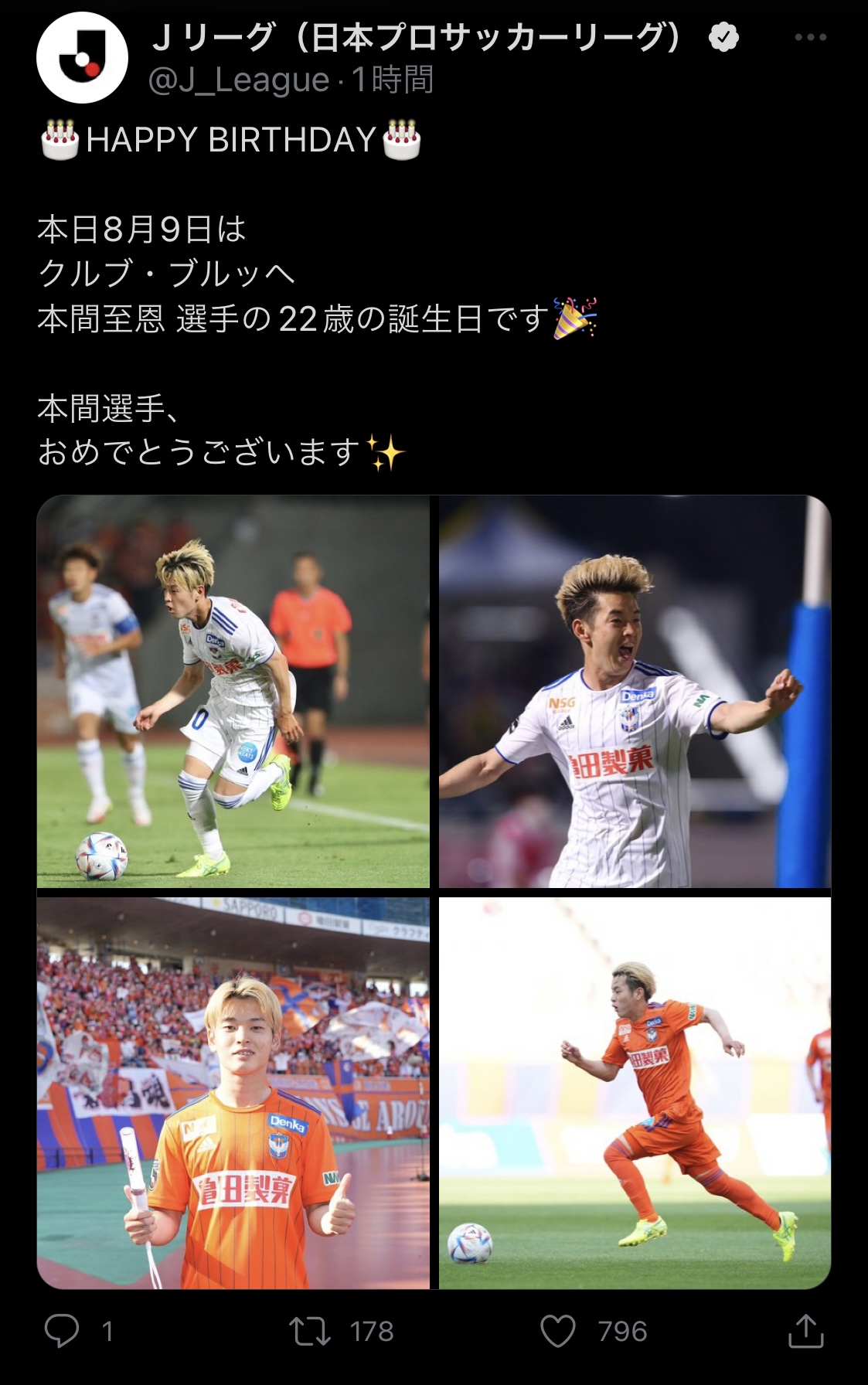Open the tweet's three-dot overflow menu
This screenshot has width=868, height=1385.
pos(810,37)
